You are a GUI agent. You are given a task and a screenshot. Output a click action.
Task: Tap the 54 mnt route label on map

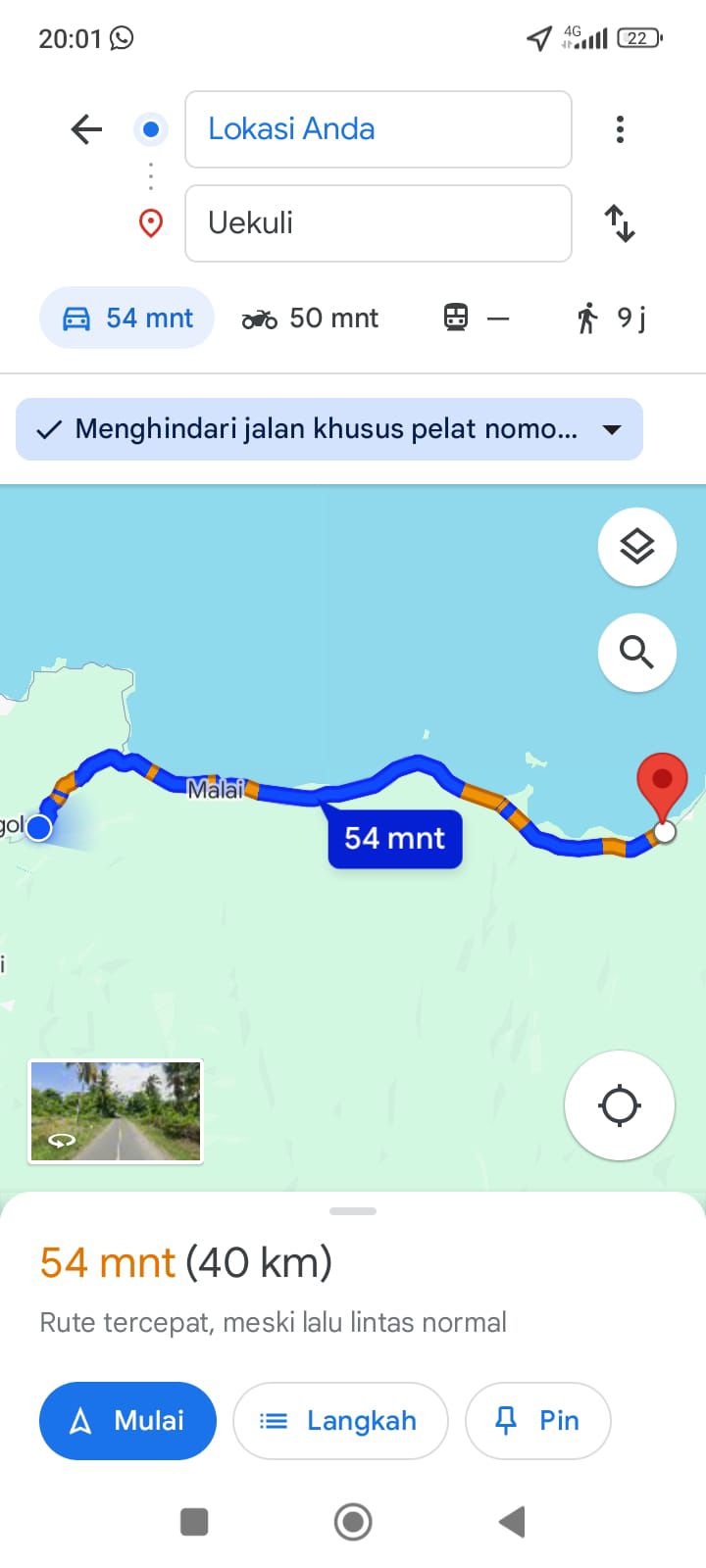pos(395,838)
